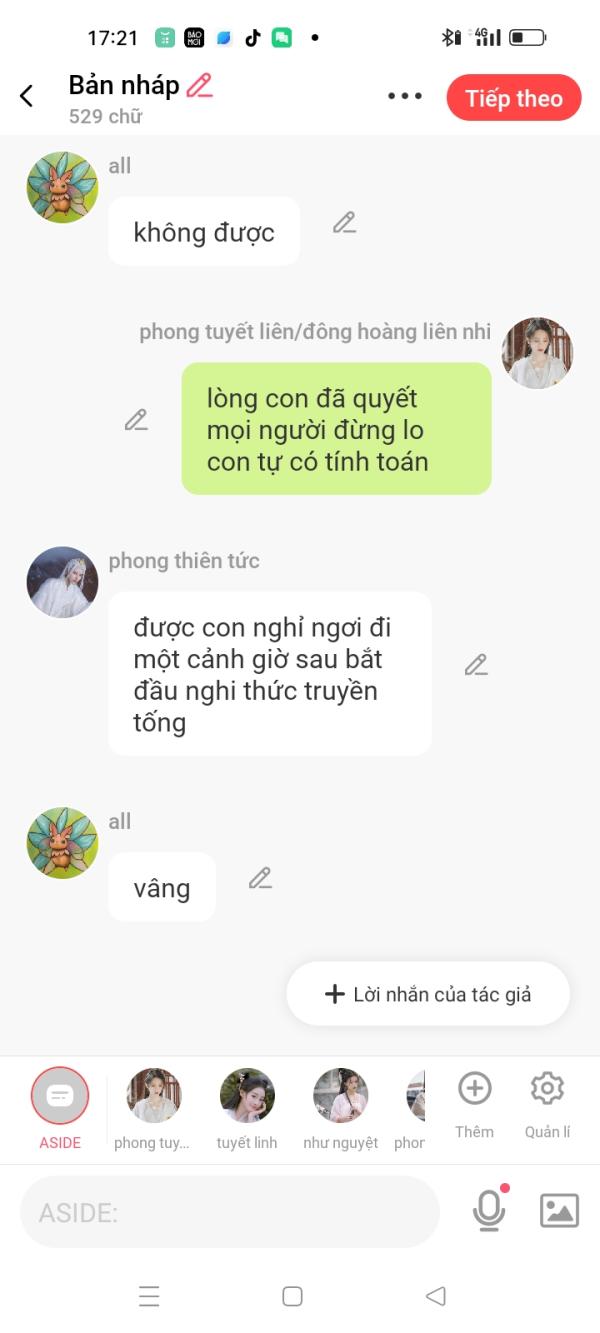Choose character phong tuy...
600x1333 pixels.
point(153,1108)
